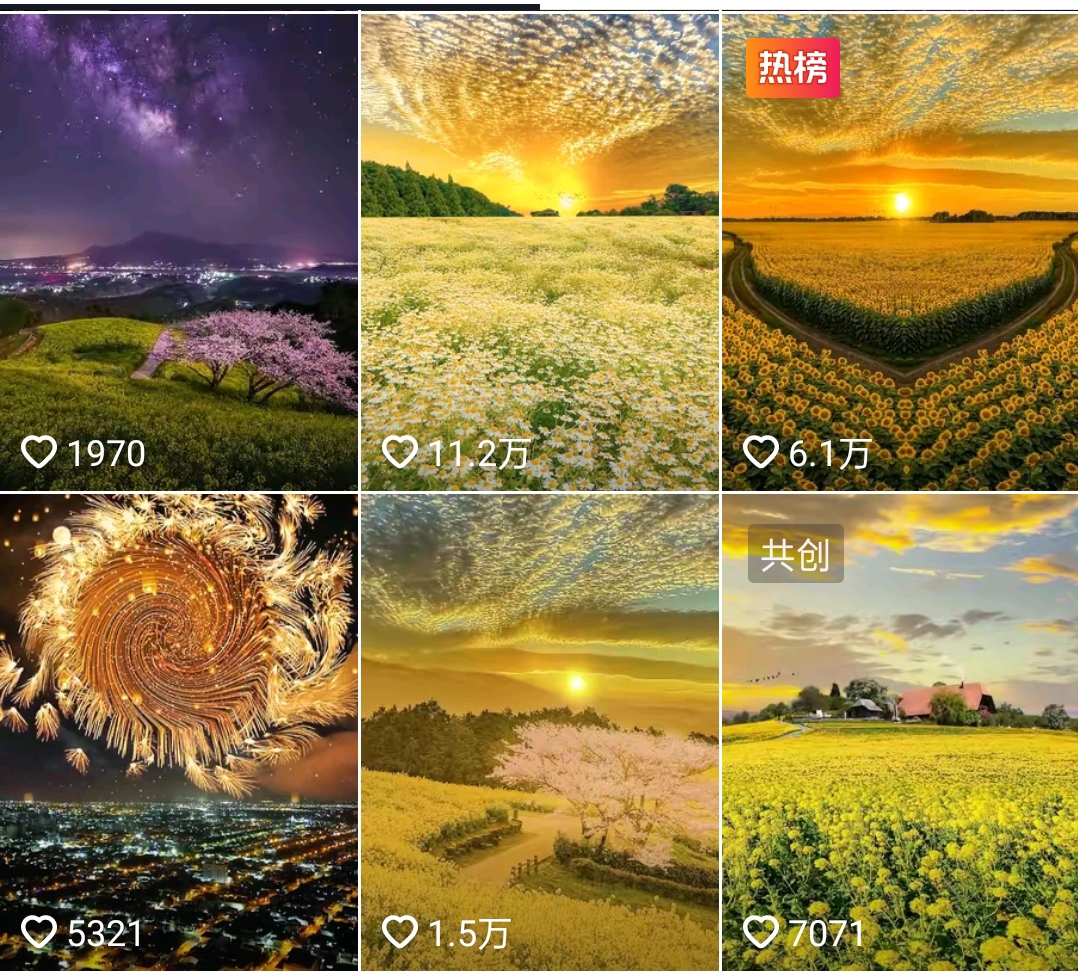Open the spiral fireworks video with 5321 likes
This screenshot has width=1078, height=972.
tap(178, 730)
